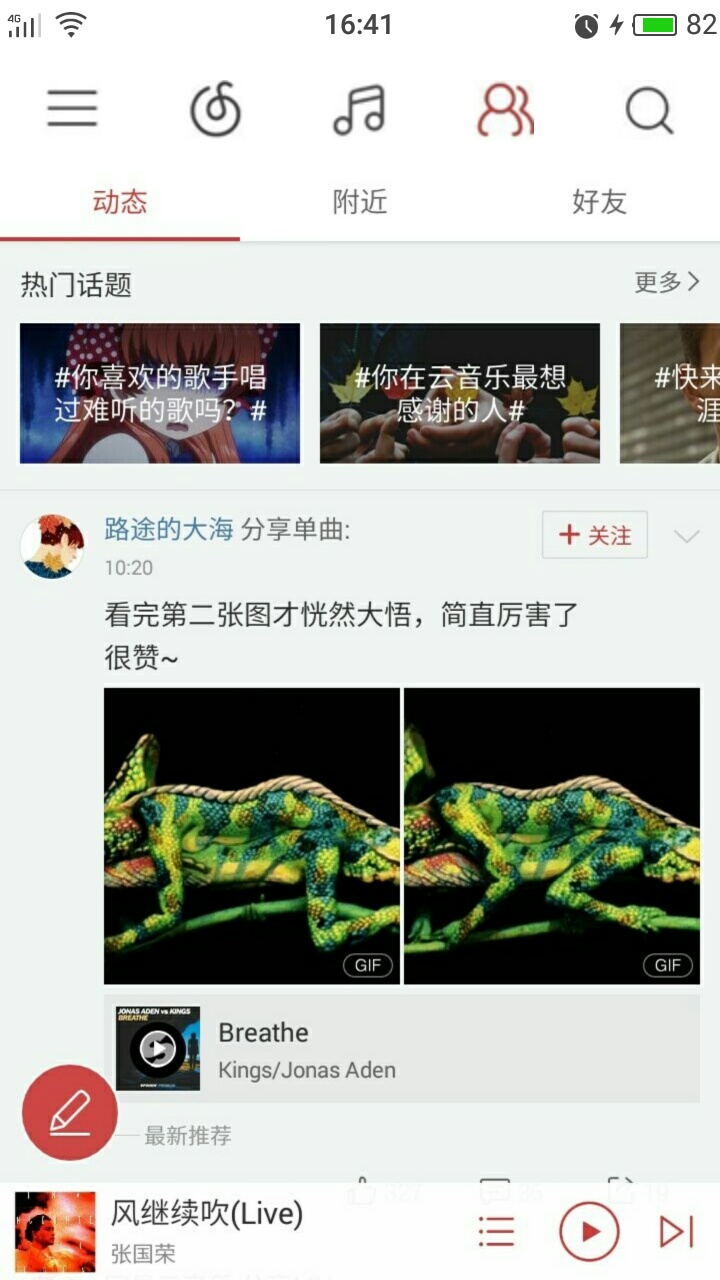Image resolution: width=720 pixels, height=1280 pixels.
Task: Open the shared song Breathe
Action: coord(402,1048)
